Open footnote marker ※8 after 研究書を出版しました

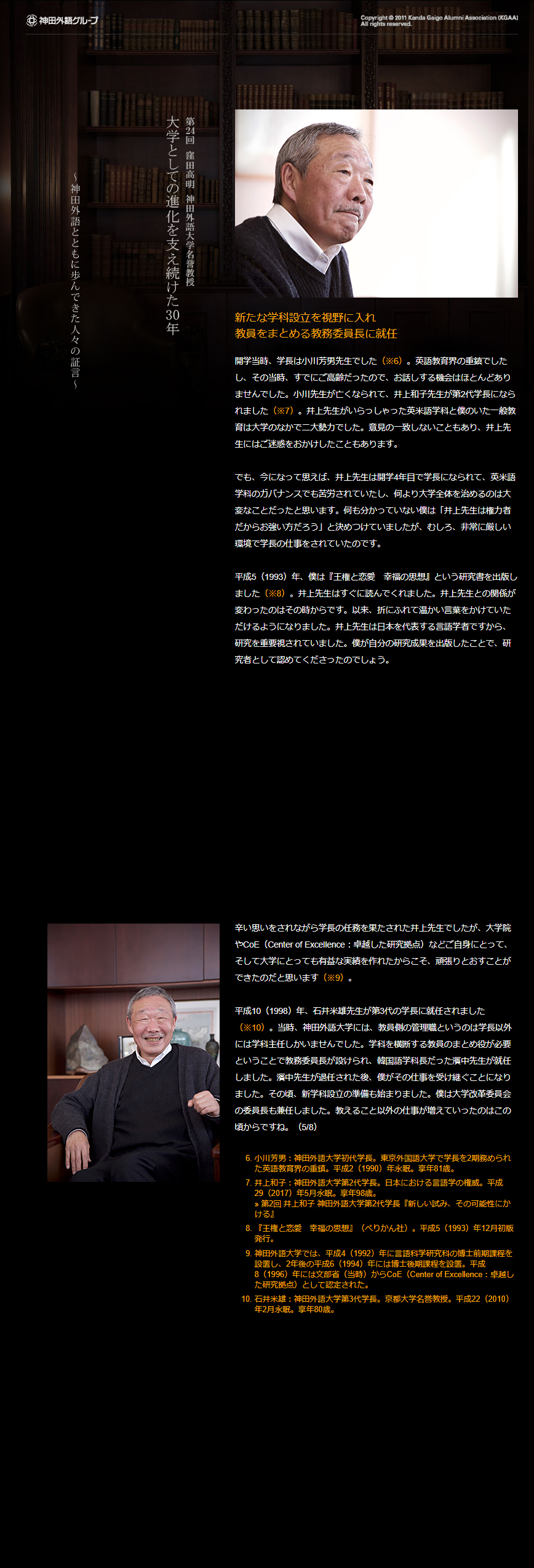tap(275, 593)
